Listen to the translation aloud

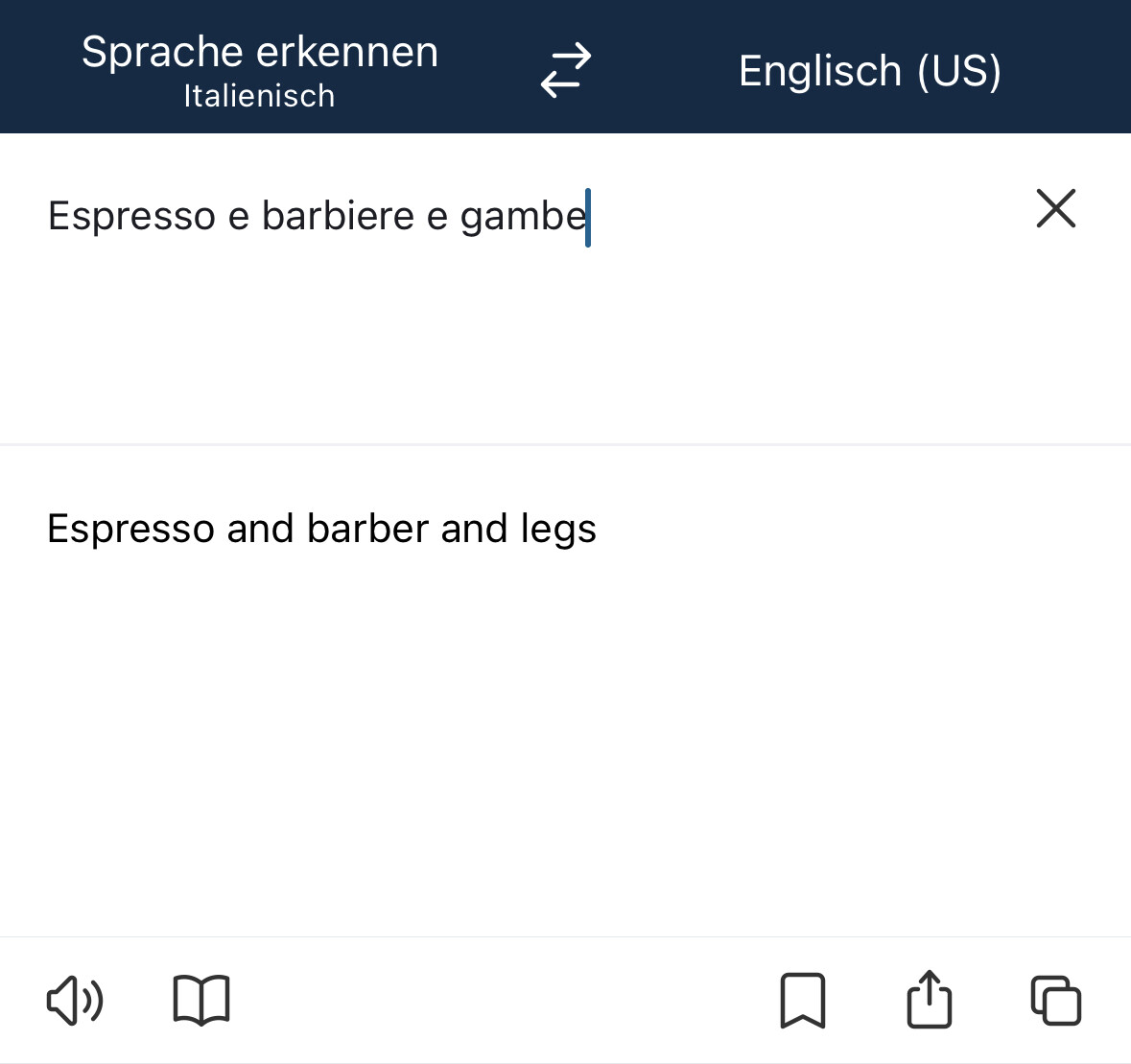(75, 1001)
